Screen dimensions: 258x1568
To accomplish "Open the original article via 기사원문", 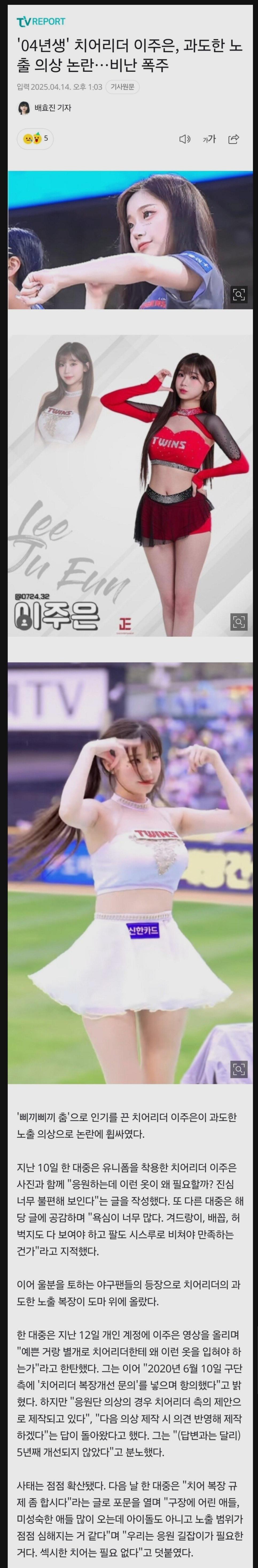I will click(x=123, y=87).
